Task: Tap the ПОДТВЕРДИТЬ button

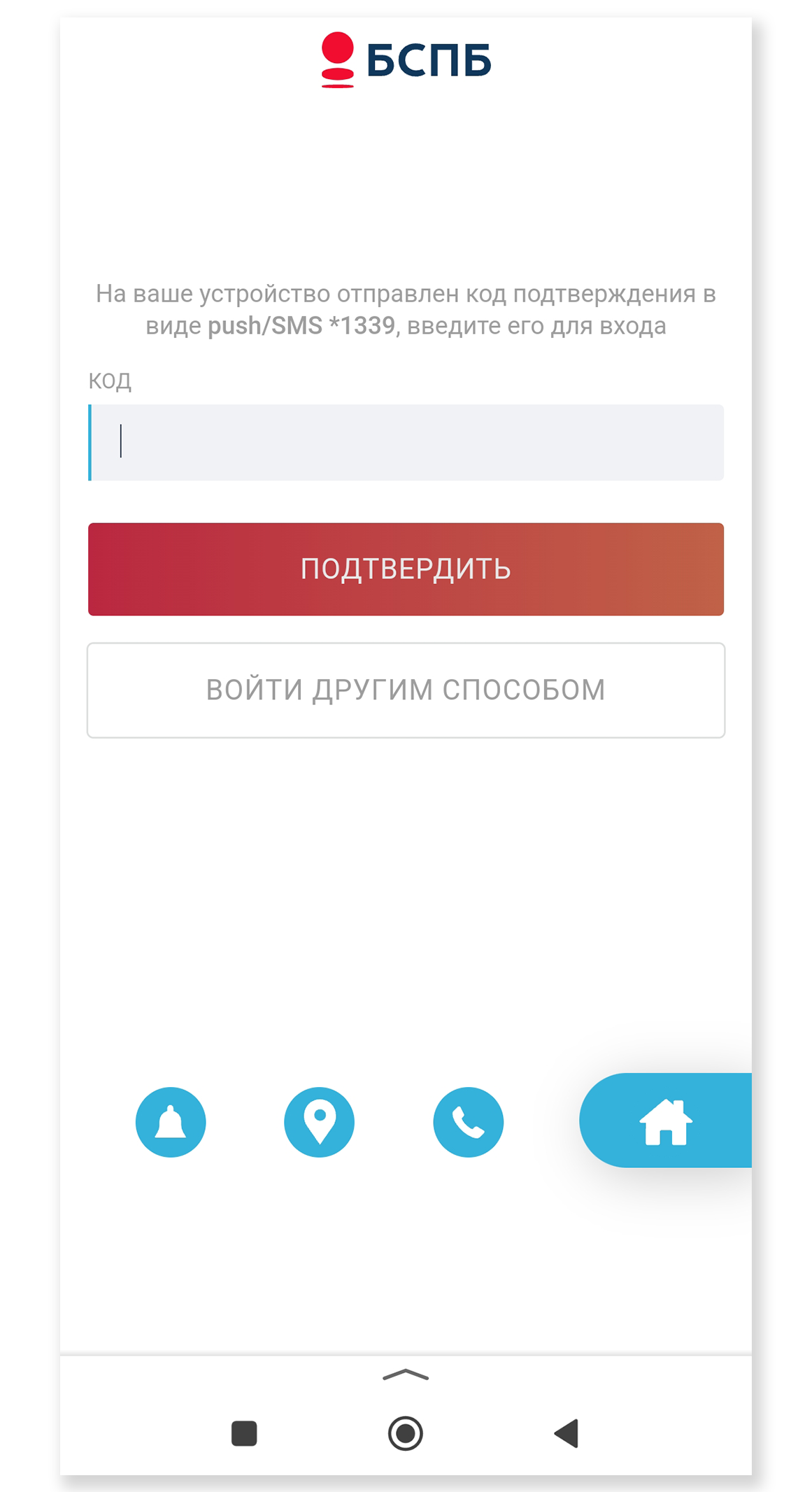Action: pyautogui.click(x=406, y=569)
